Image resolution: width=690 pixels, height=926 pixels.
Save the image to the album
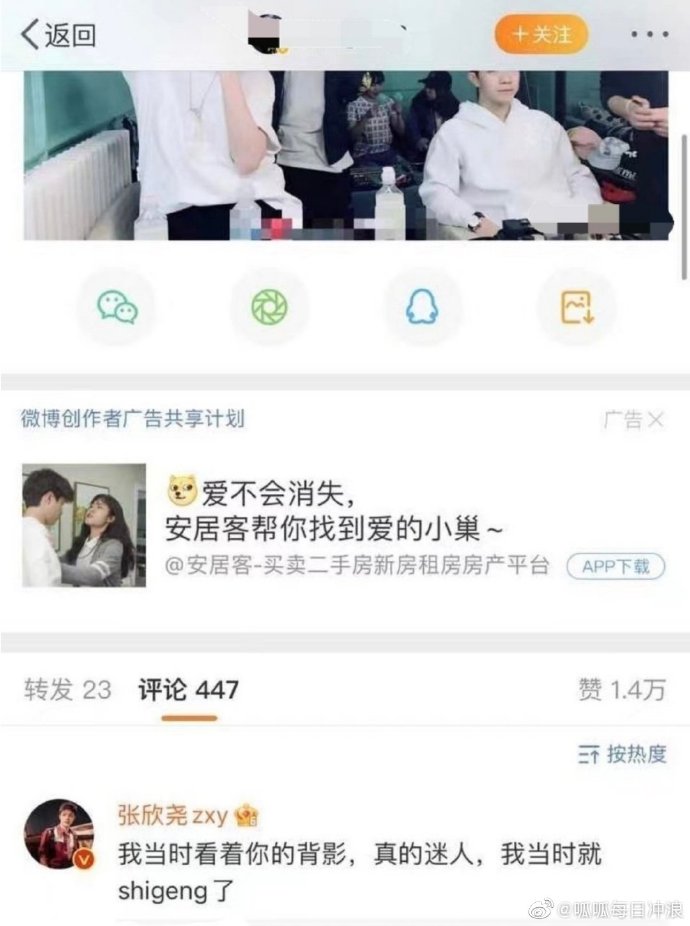576,307
